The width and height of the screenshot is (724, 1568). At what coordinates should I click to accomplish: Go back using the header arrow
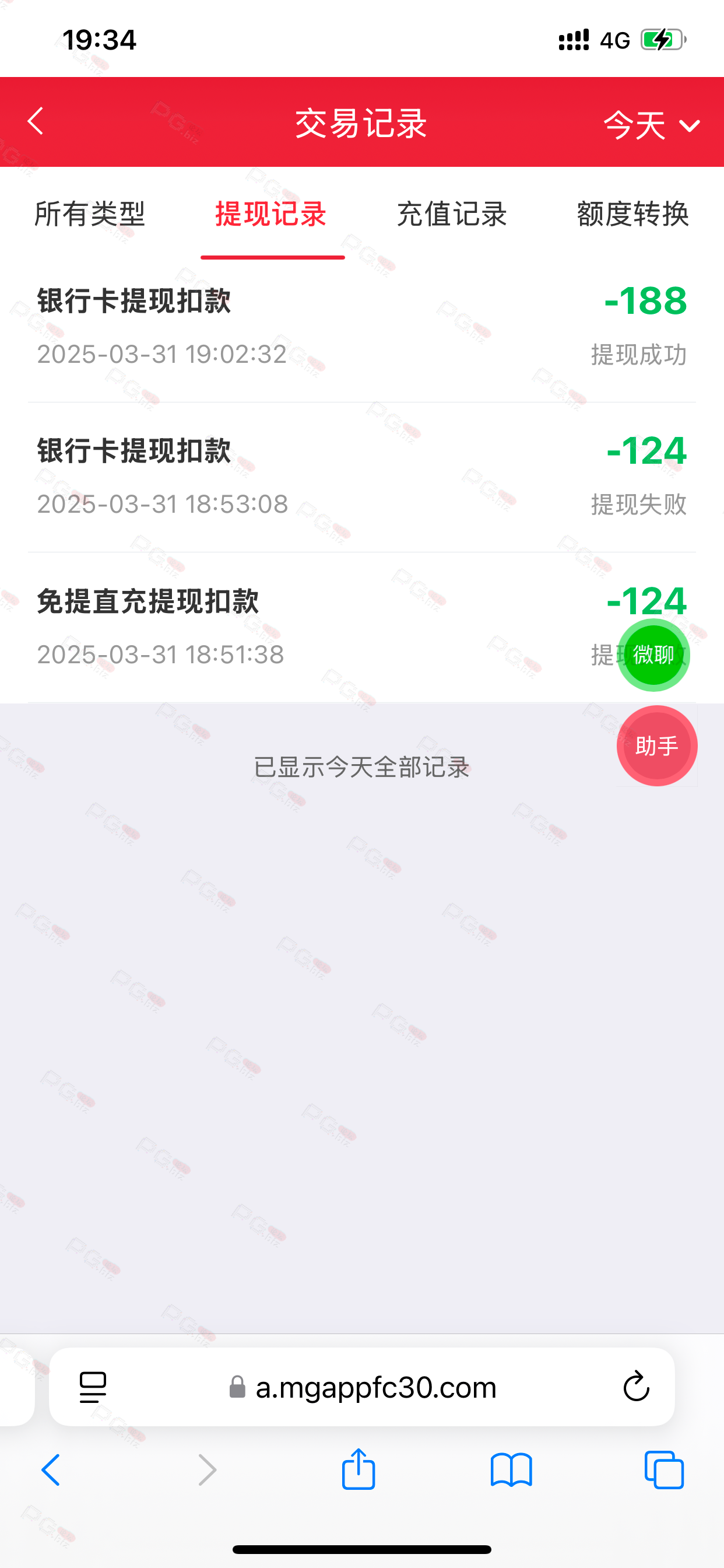coord(36,121)
